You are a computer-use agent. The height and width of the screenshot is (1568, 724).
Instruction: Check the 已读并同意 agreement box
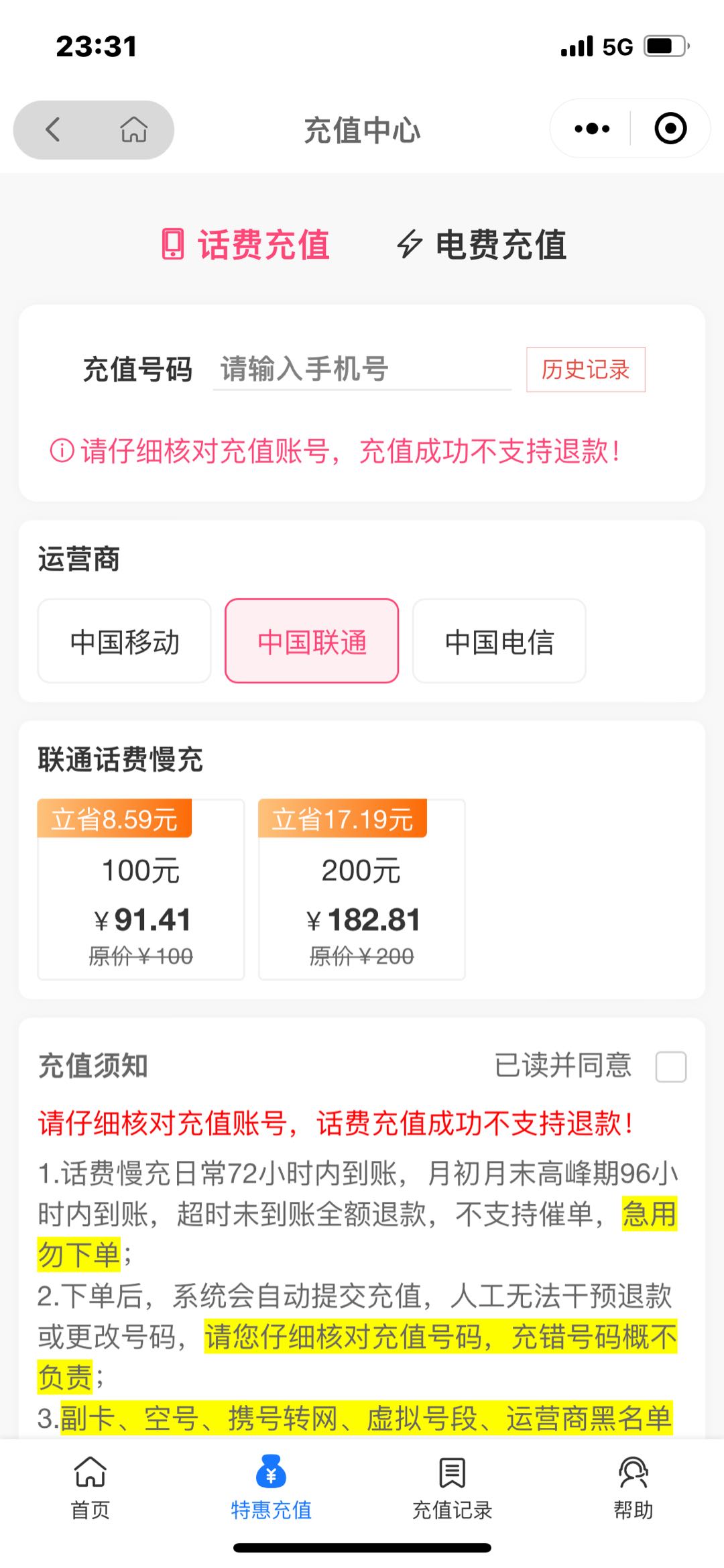(x=671, y=1066)
